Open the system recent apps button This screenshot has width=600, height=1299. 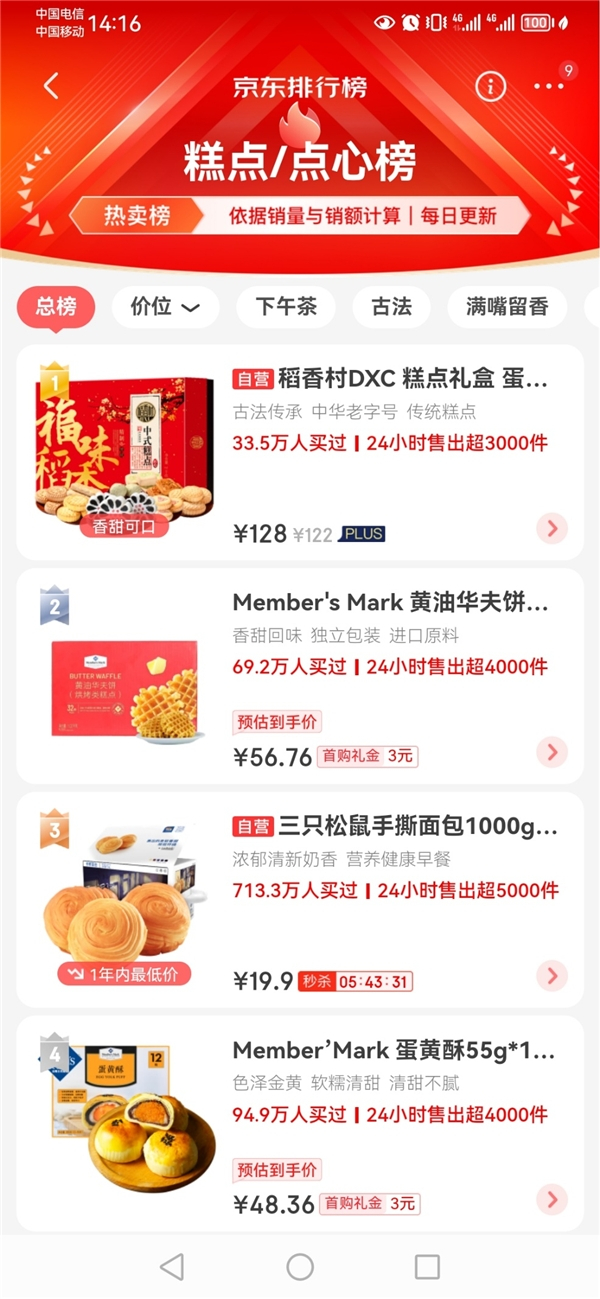click(427, 1267)
